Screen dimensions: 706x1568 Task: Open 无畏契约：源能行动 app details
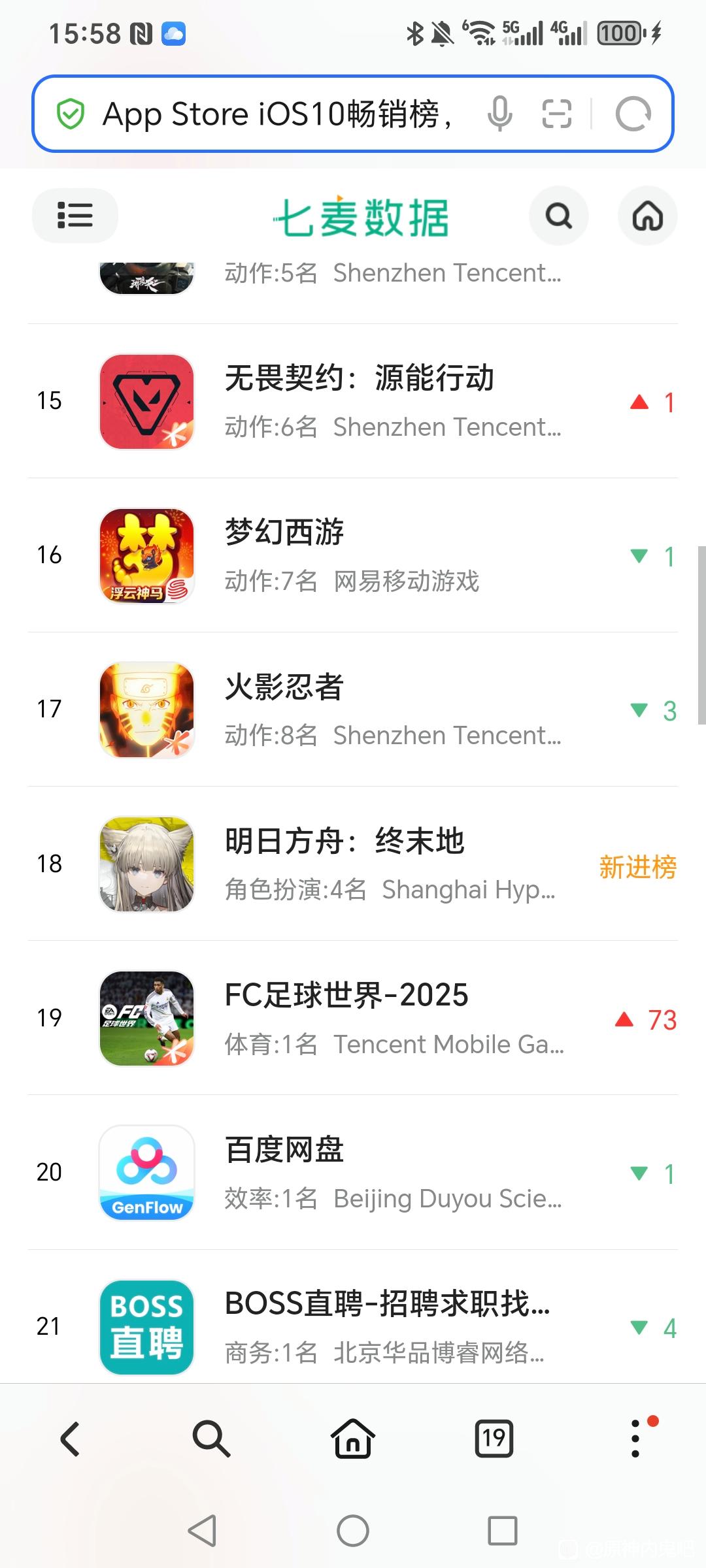(x=358, y=400)
